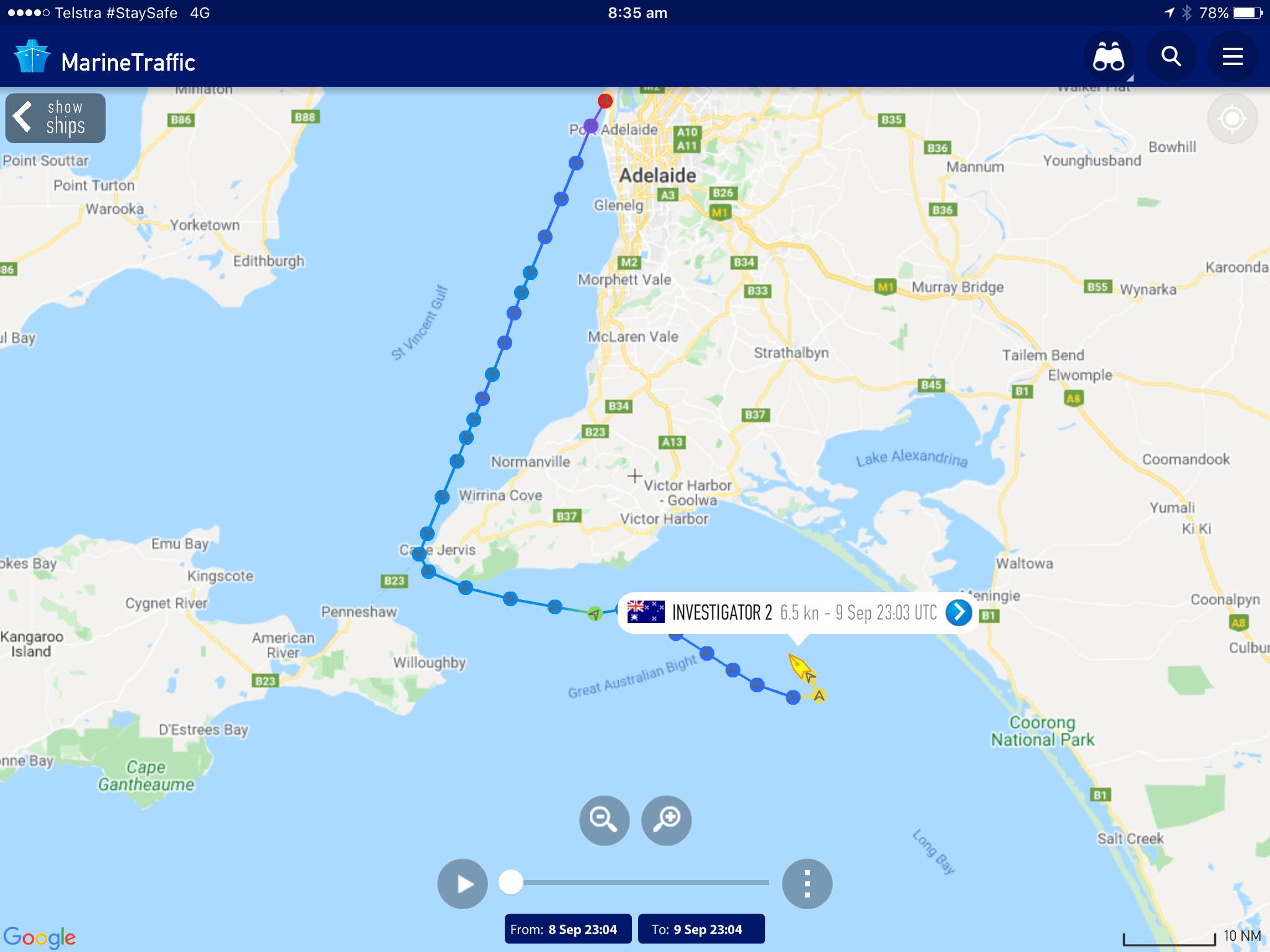This screenshot has height=952, width=1270.
Task: Zoom in the map
Action: (x=667, y=820)
